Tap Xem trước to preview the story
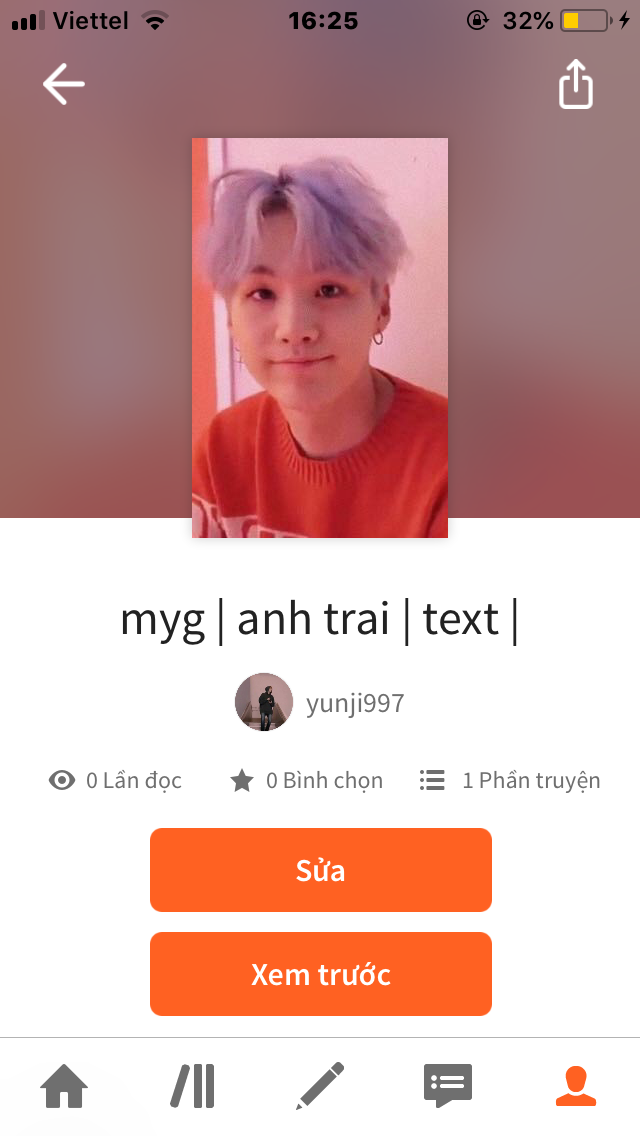Viewport: 640px width, 1136px height. 320,974
